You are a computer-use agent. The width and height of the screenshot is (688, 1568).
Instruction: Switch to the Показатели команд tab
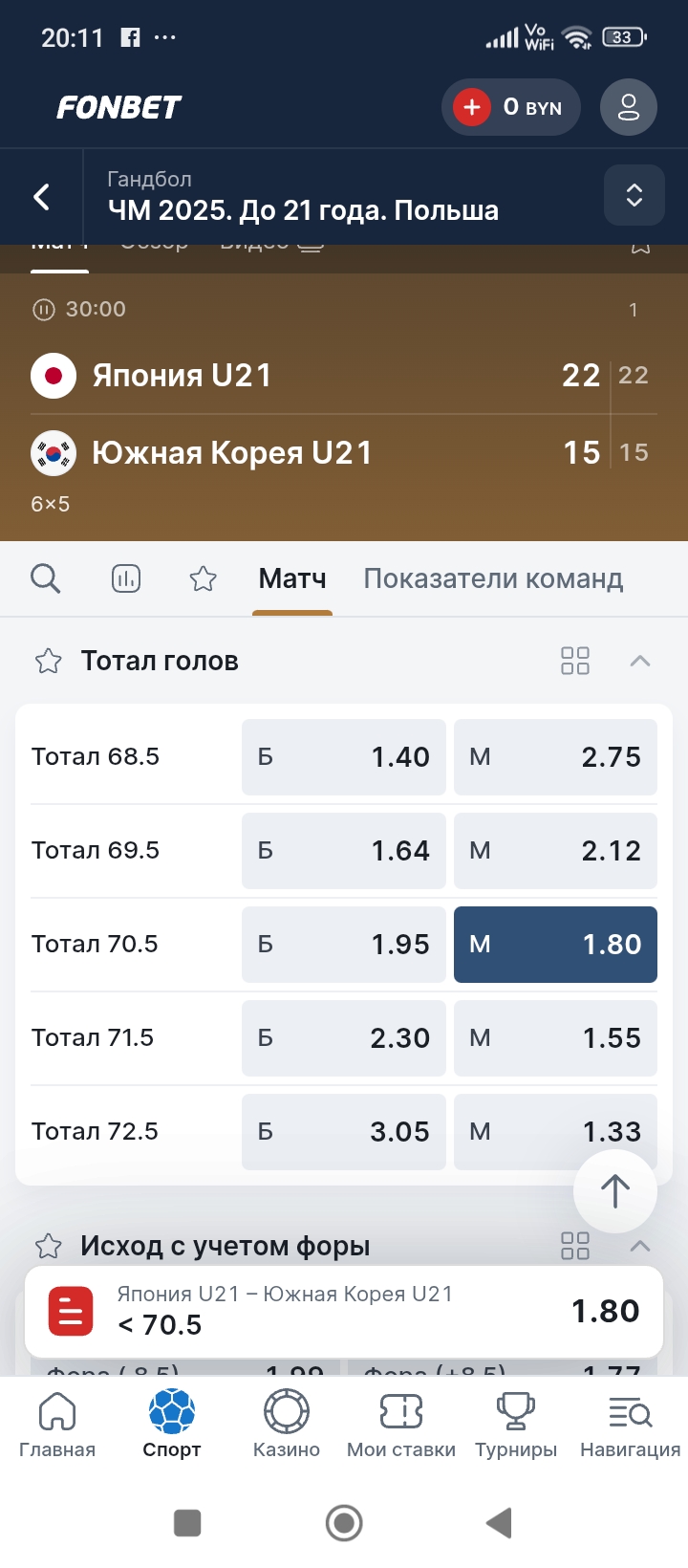point(492,578)
